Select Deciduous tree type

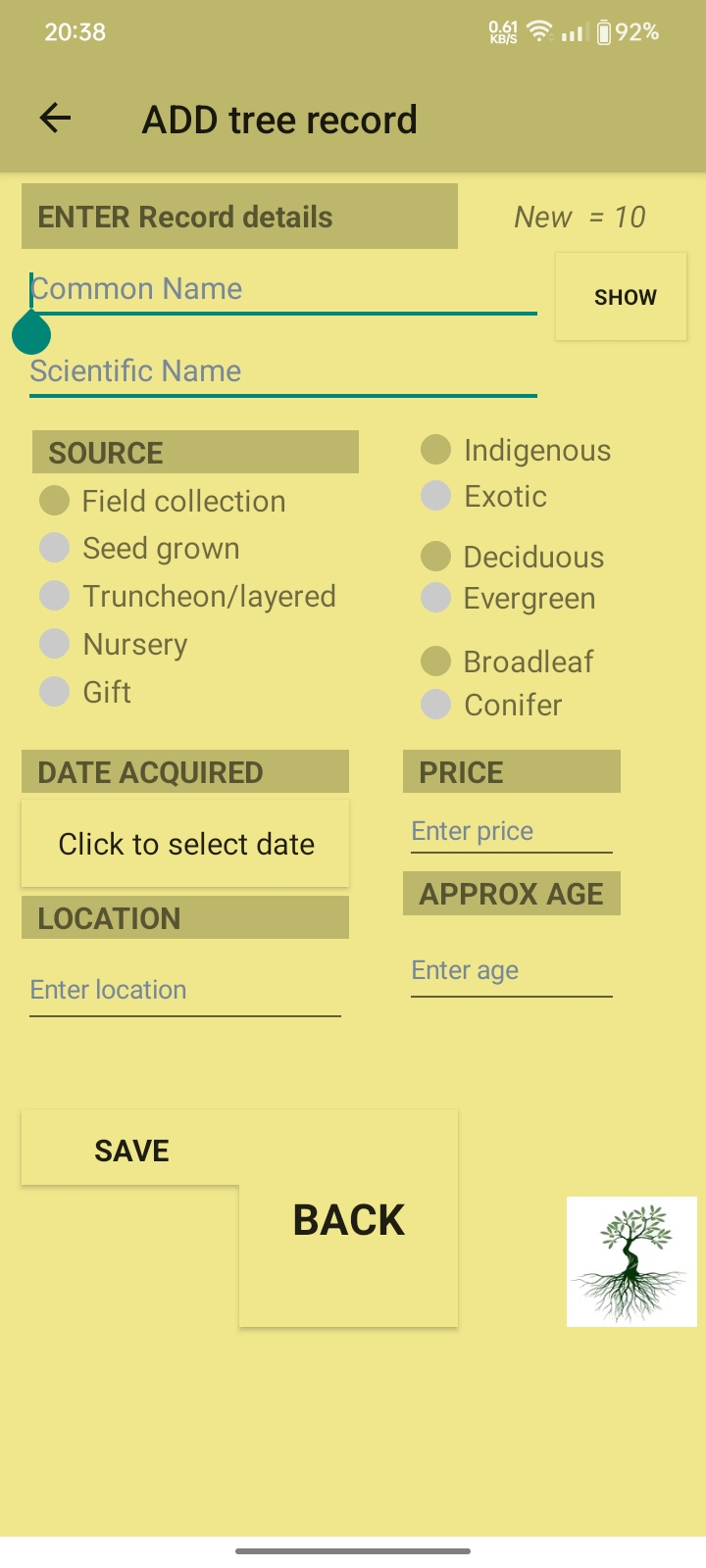pyautogui.click(x=434, y=556)
